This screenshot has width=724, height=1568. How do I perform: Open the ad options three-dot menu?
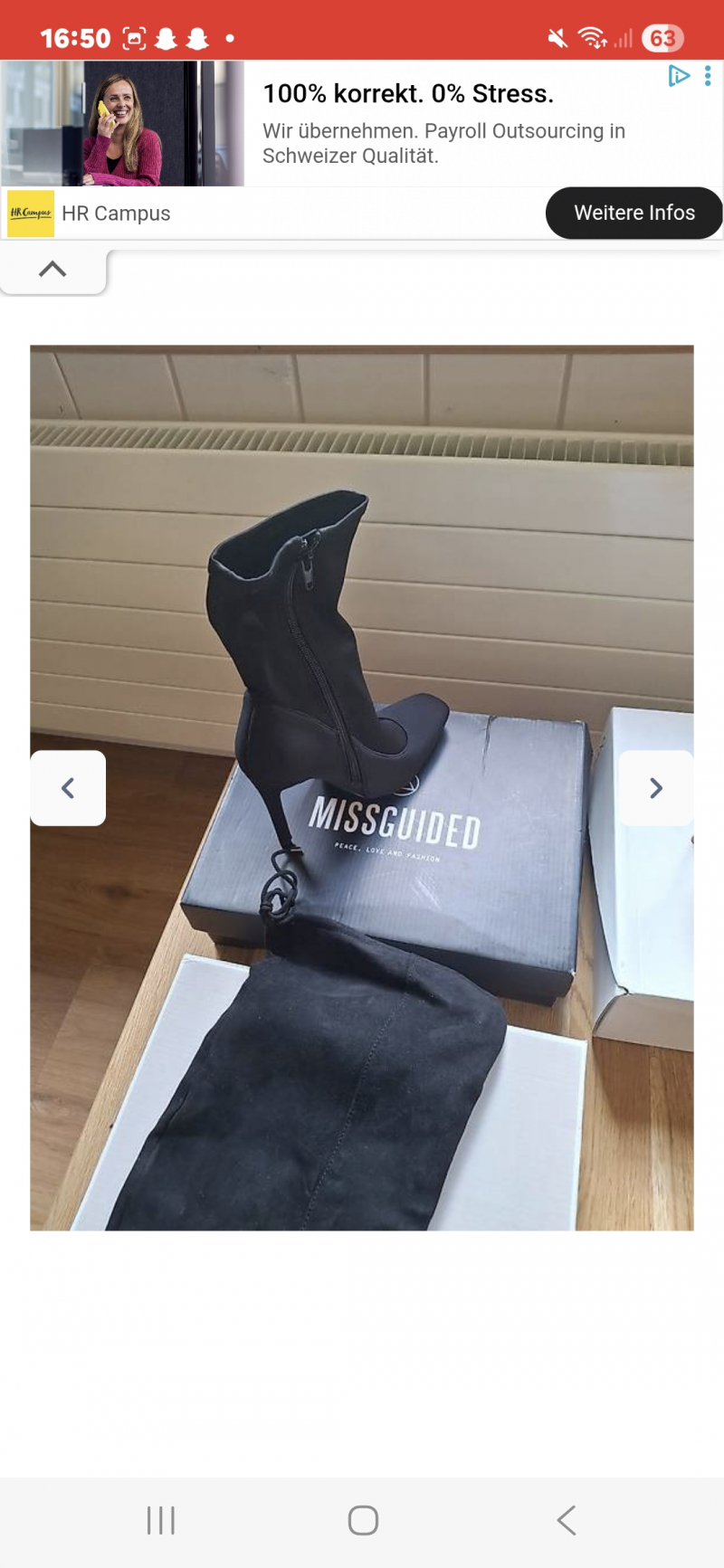click(708, 76)
